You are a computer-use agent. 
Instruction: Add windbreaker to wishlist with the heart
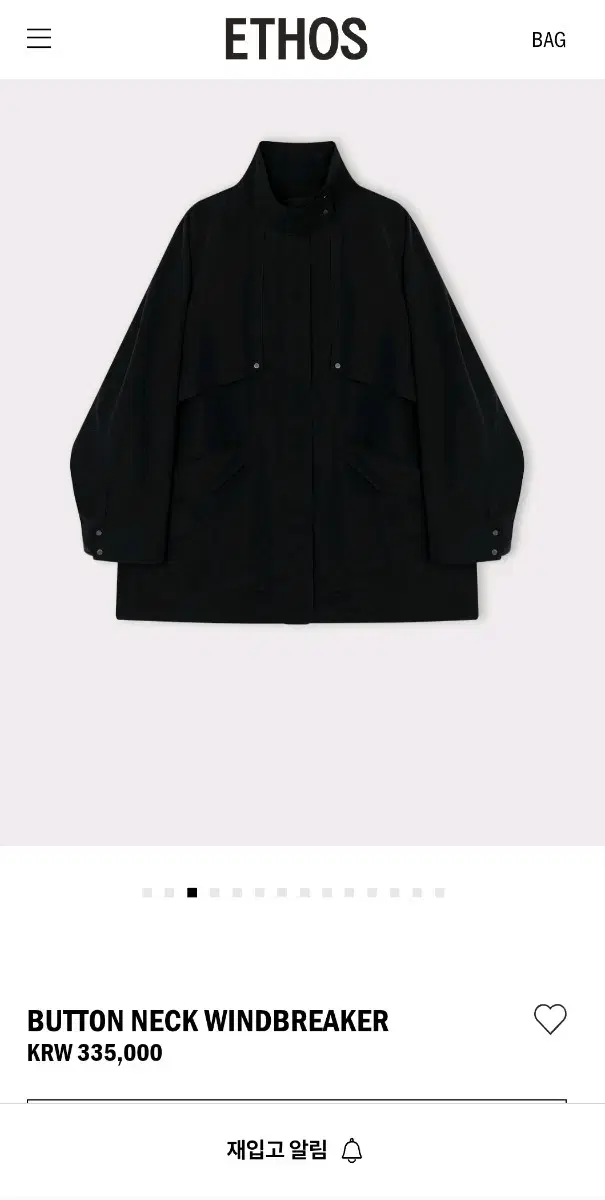[x=550, y=1019]
